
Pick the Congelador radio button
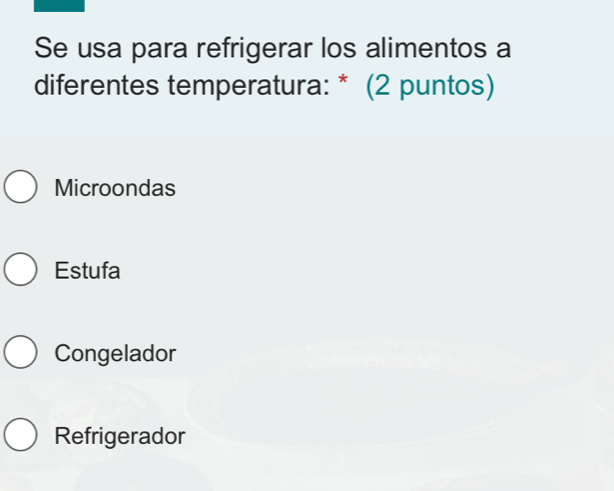[22, 354]
